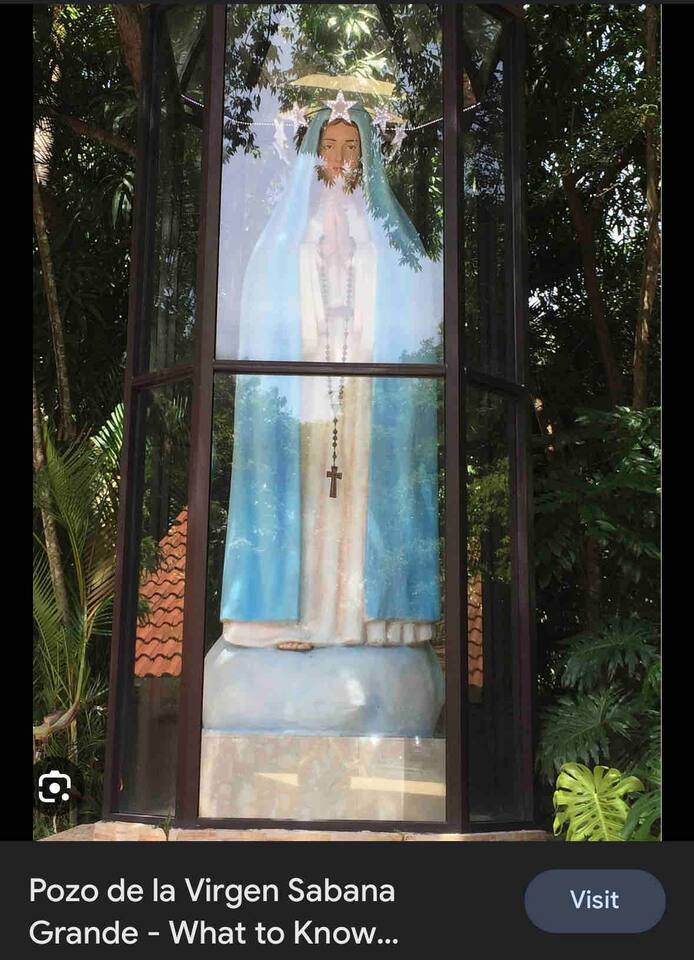The height and width of the screenshot is (960, 694).
Task: Search this image with Google Lens
Action: click(54, 788)
